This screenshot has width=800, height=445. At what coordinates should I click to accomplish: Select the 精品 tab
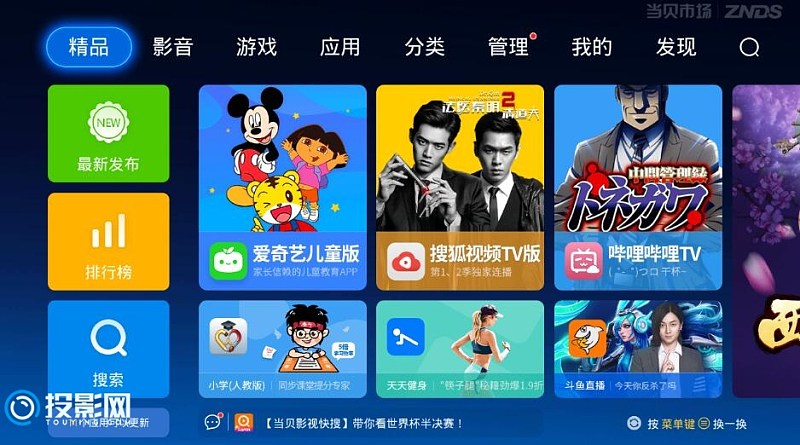click(89, 47)
